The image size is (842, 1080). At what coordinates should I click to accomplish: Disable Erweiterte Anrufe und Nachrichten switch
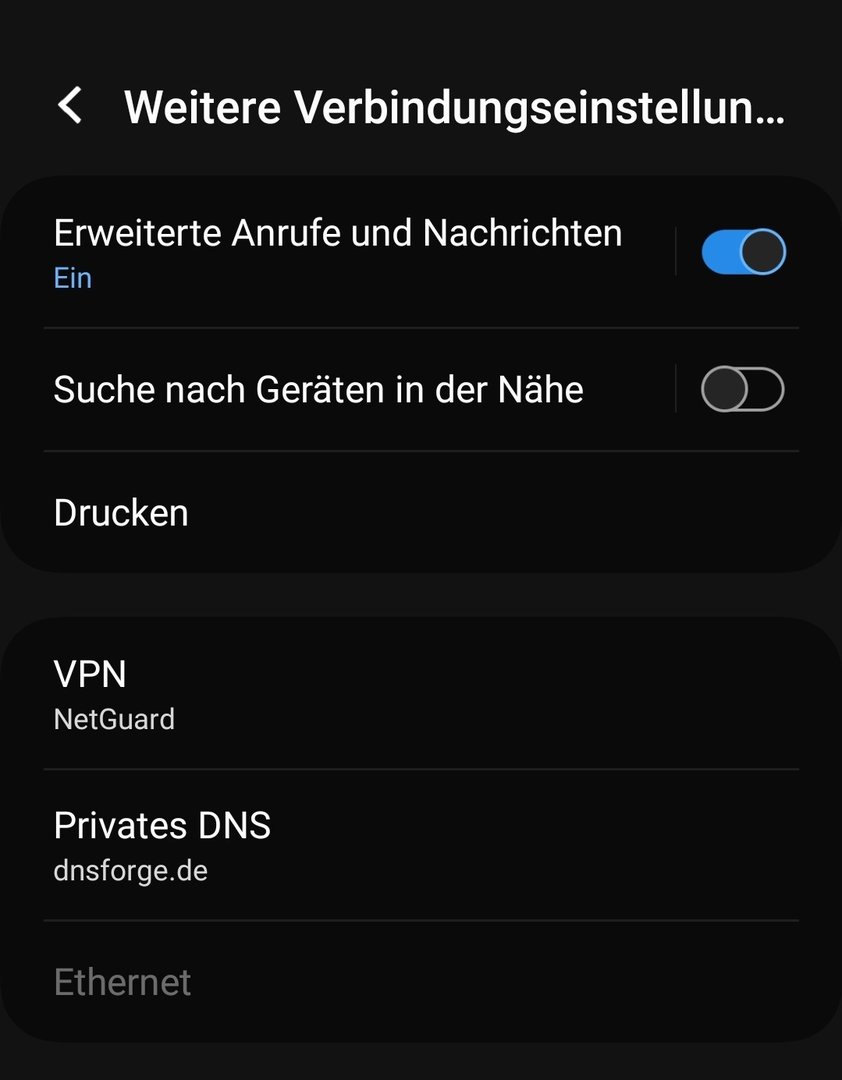pos(743,252)
